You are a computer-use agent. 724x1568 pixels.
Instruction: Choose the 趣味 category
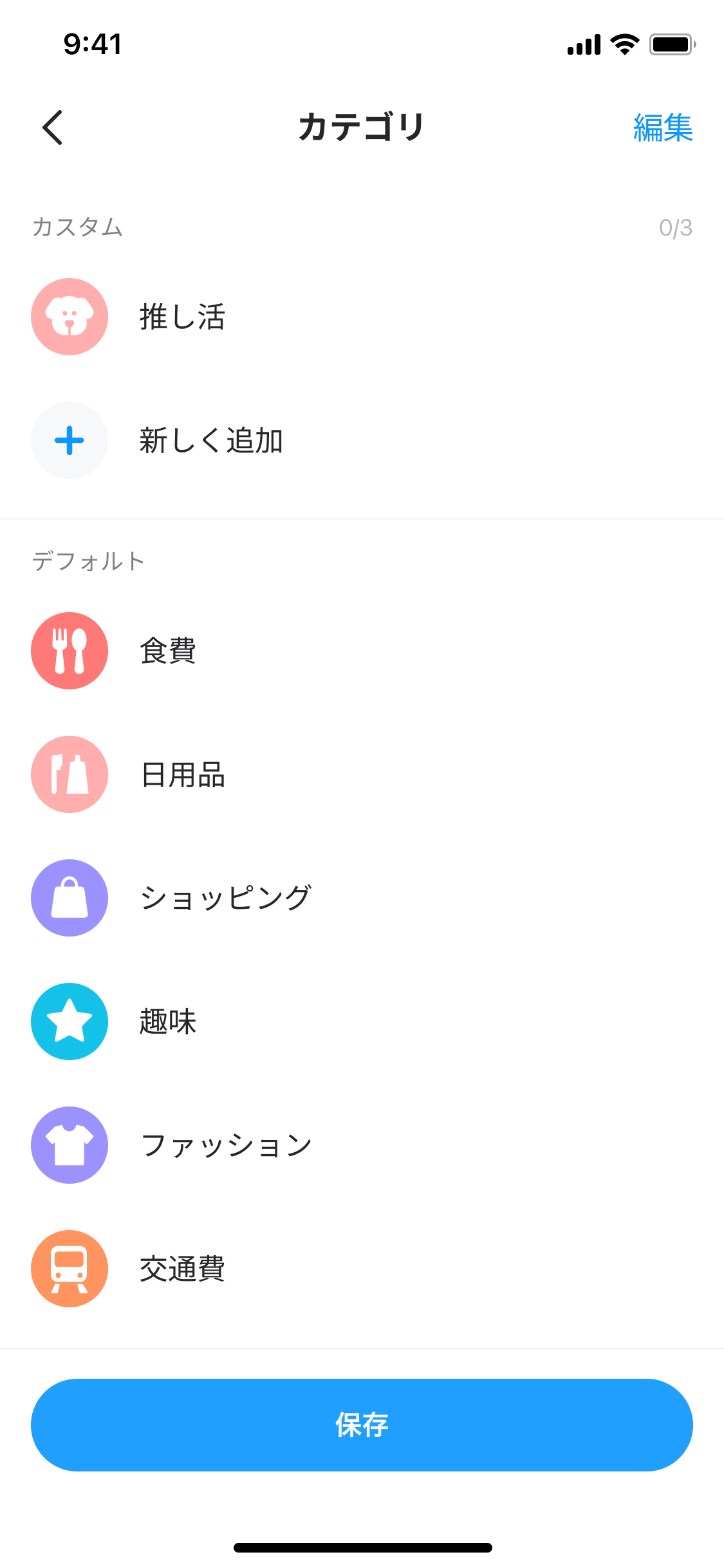[167, 1022]
